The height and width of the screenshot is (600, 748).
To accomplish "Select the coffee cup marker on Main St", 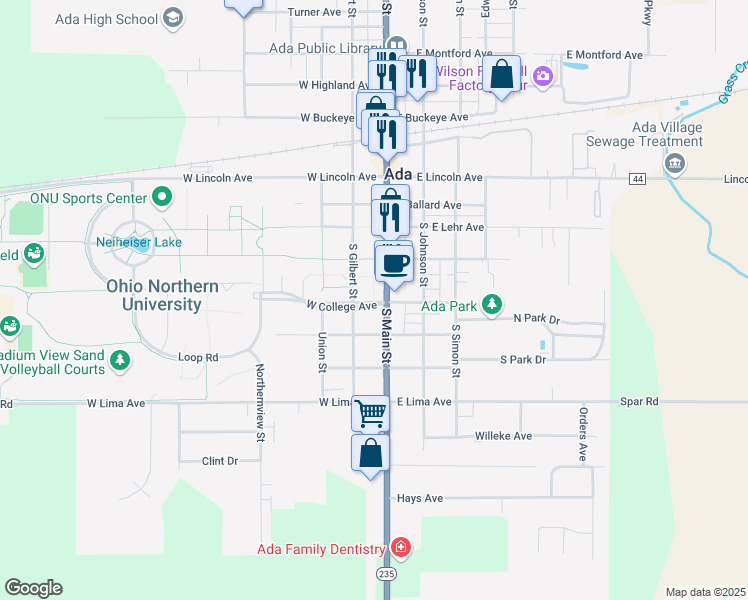I will pyautogui.click(x=394, y=266).
